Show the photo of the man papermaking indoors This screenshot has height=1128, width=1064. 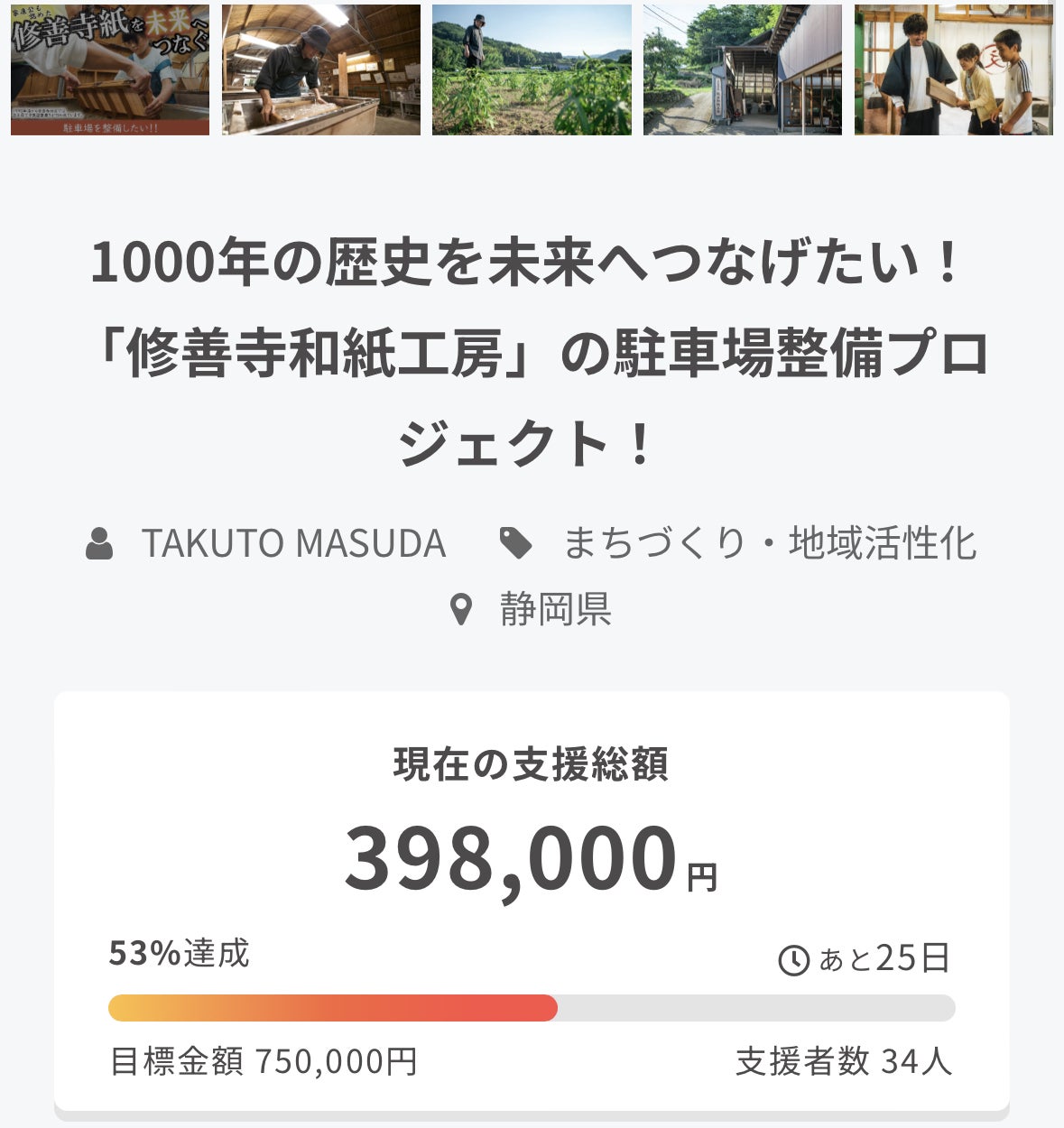[x=321, y=69]
